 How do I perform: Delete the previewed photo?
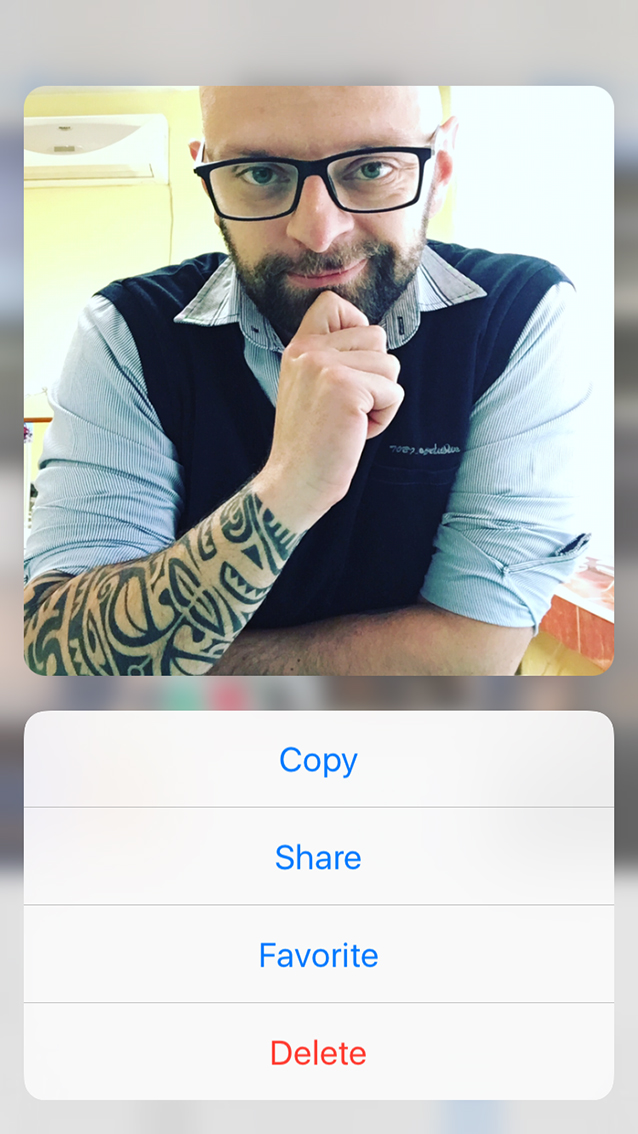318,1052
